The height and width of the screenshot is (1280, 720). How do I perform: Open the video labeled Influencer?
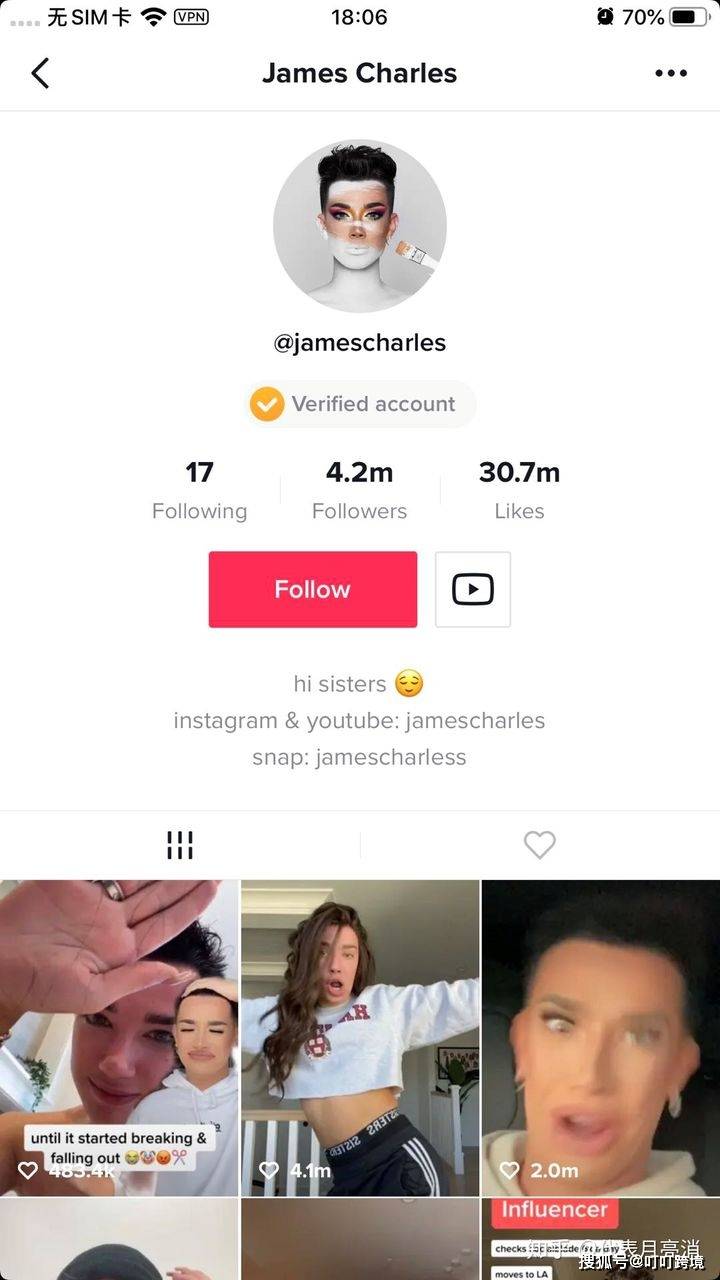click(x=600, y=1240)
